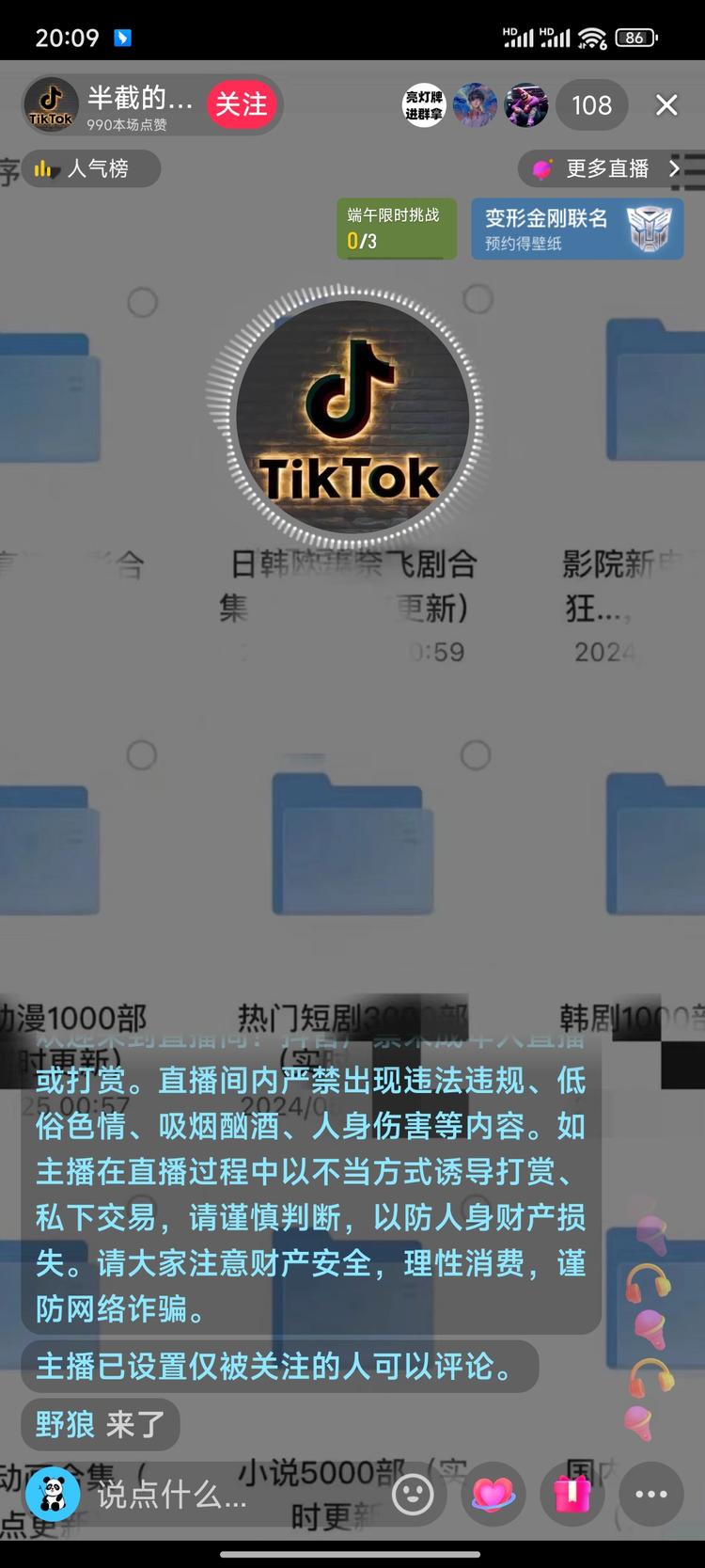
Task: Open the streamer's profile avatar
Action: pyautogui.click(x=51, y=104)
